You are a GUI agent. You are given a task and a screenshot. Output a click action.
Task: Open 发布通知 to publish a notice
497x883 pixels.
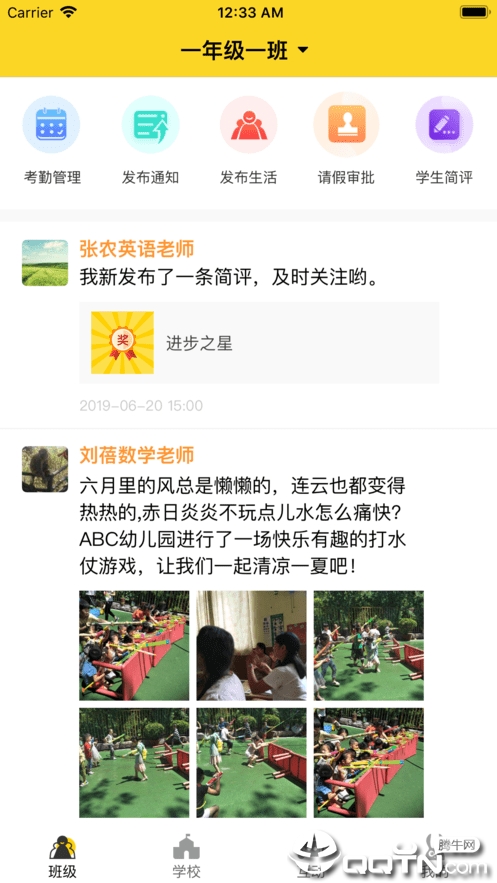point(150,141)
